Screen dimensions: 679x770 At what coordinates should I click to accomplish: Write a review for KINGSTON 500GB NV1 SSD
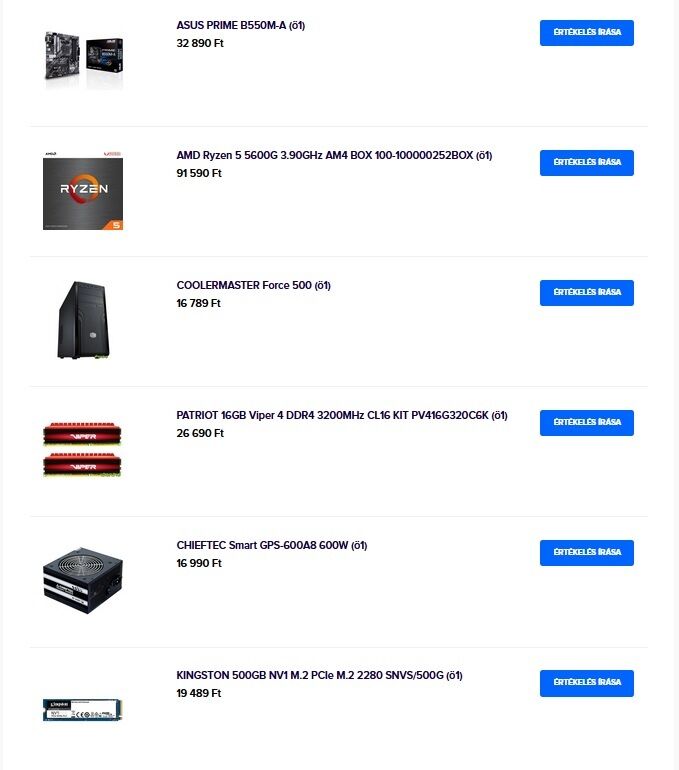coord(586,683)
